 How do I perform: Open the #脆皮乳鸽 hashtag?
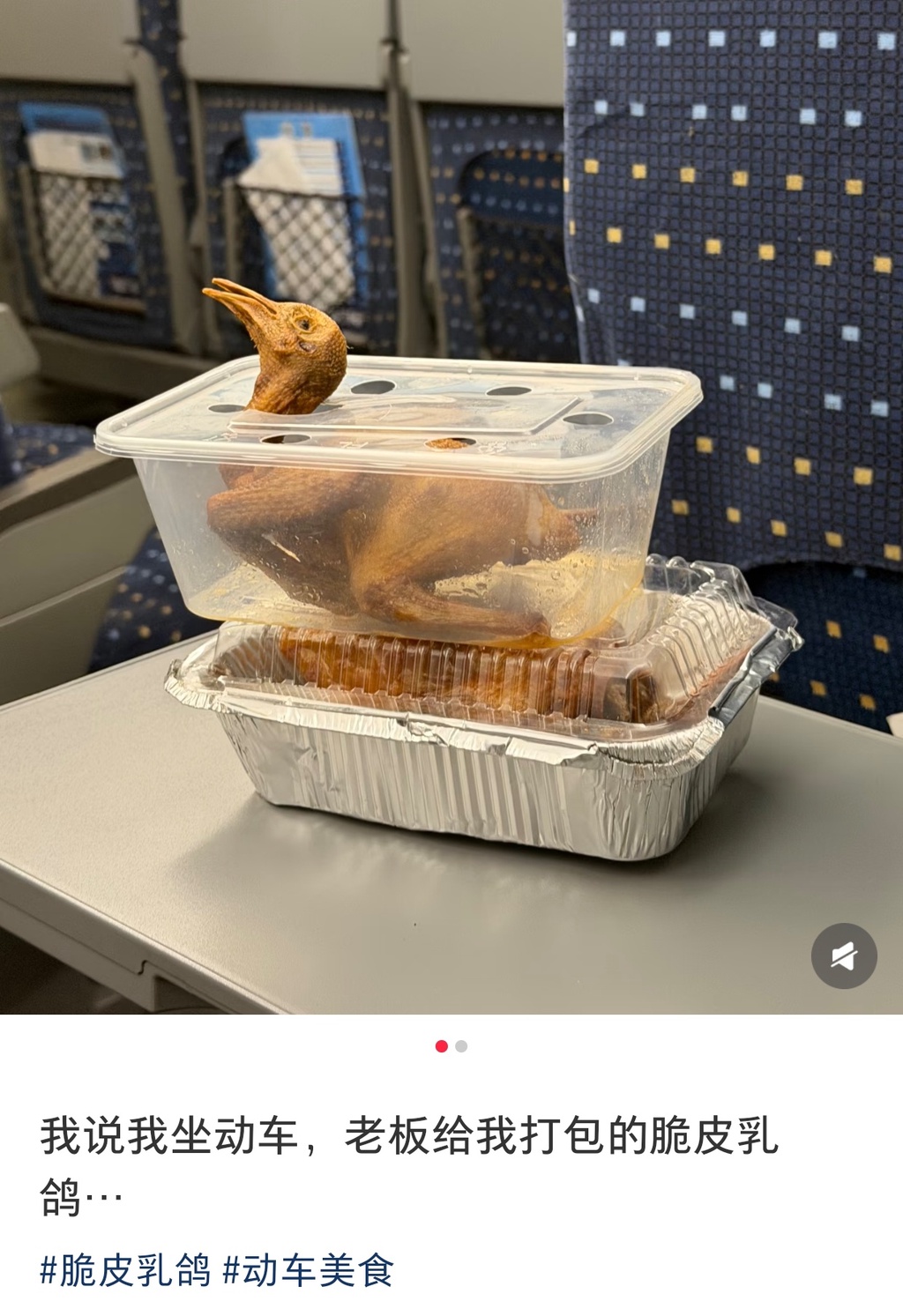[125, 1270]
